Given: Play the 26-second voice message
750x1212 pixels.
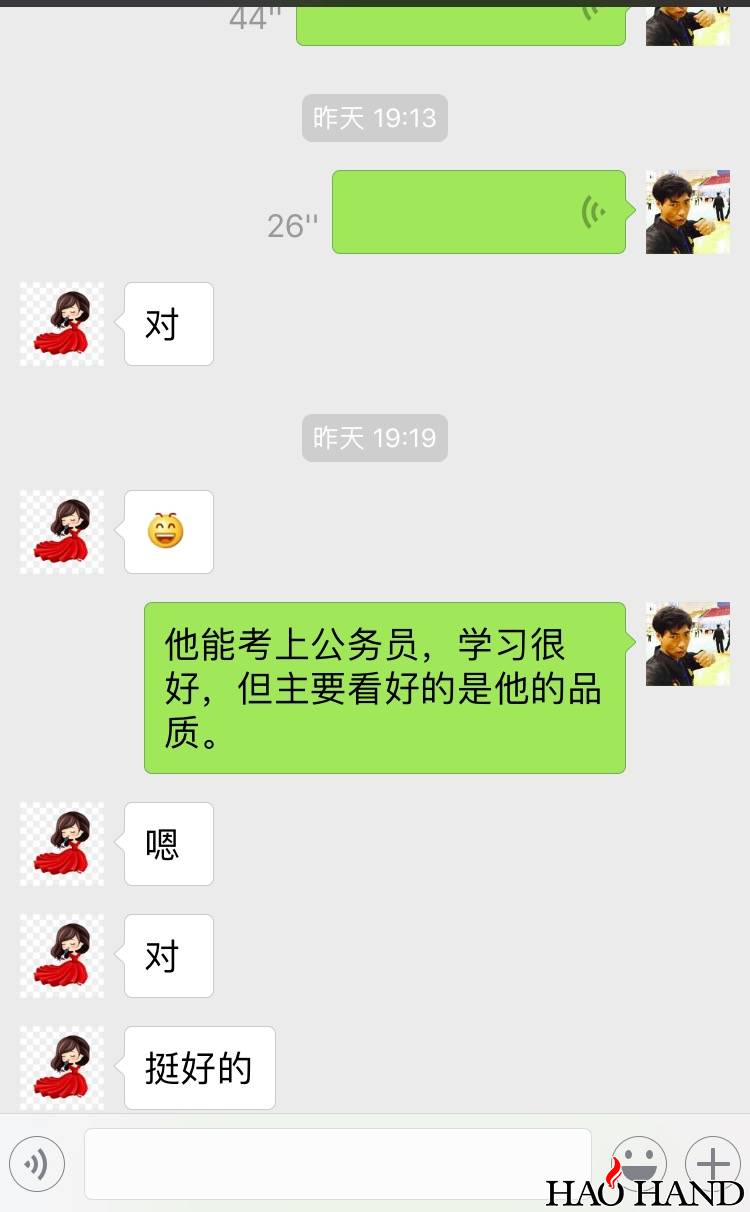Looking at the screenshot, I should pos(478,211).
